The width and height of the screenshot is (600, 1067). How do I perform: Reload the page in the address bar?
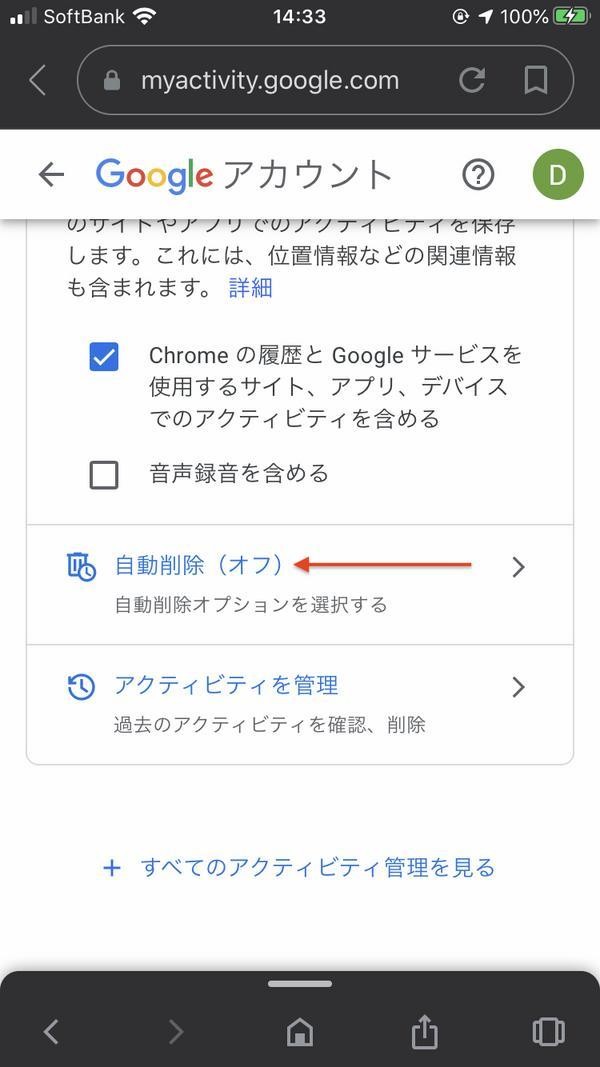471,80
